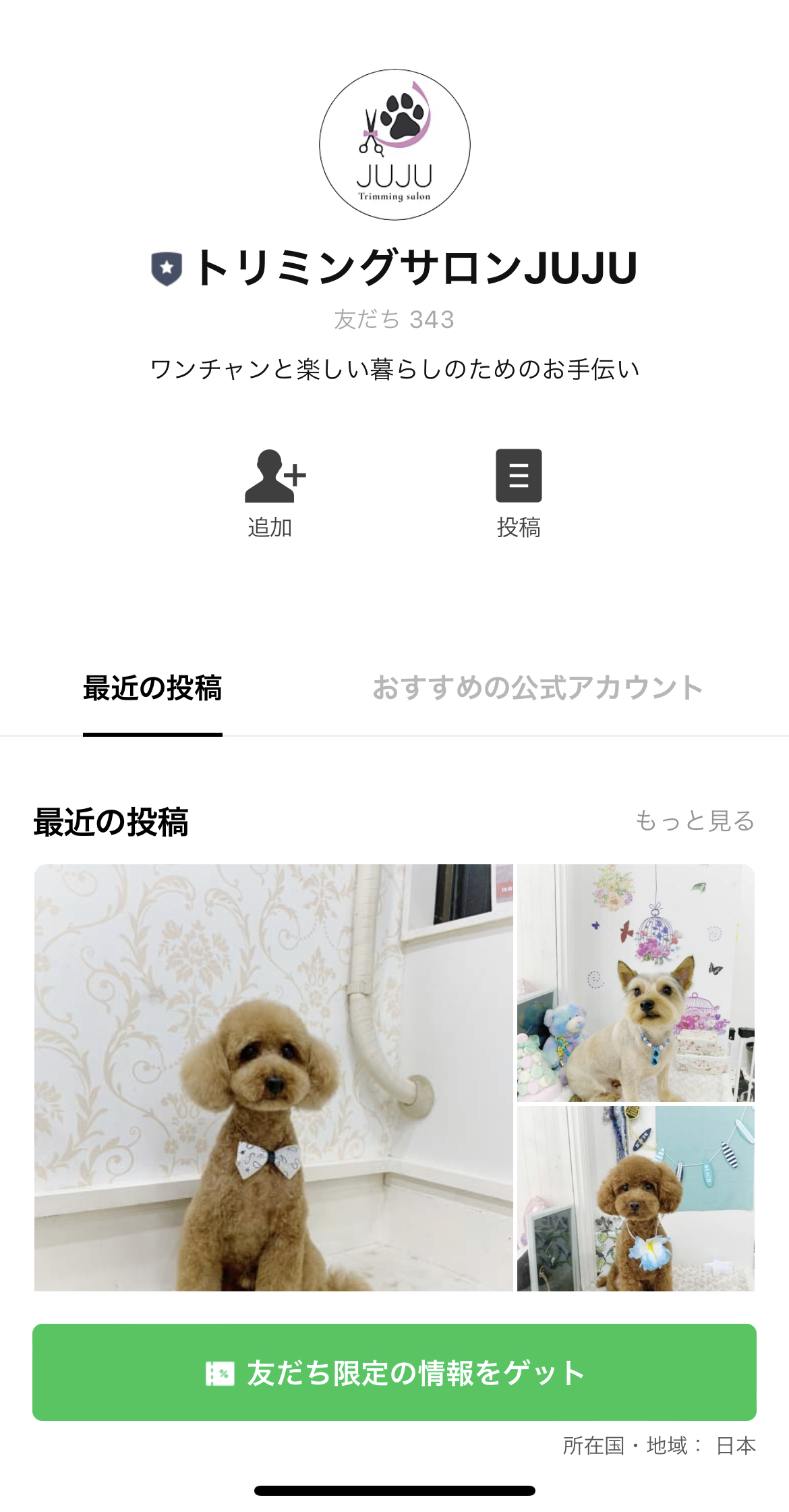Open the large poodle with bow tie photo

tap(273, 1080)
